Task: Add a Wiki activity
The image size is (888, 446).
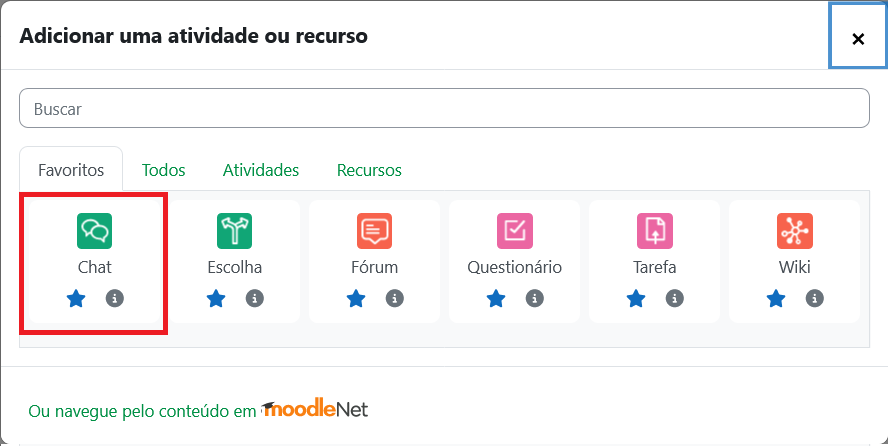Action: 795,243
